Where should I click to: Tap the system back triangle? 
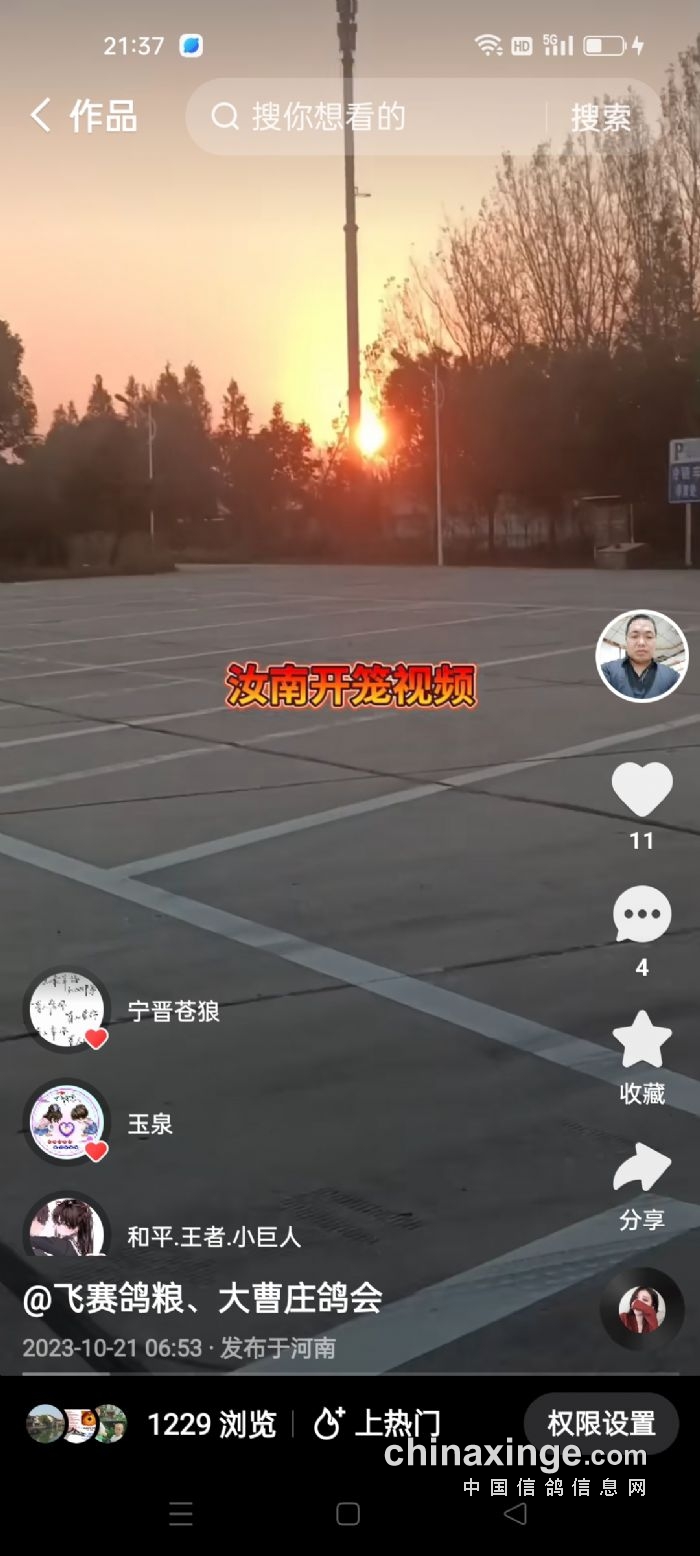pyautogui.click(x=515, y=1514)
